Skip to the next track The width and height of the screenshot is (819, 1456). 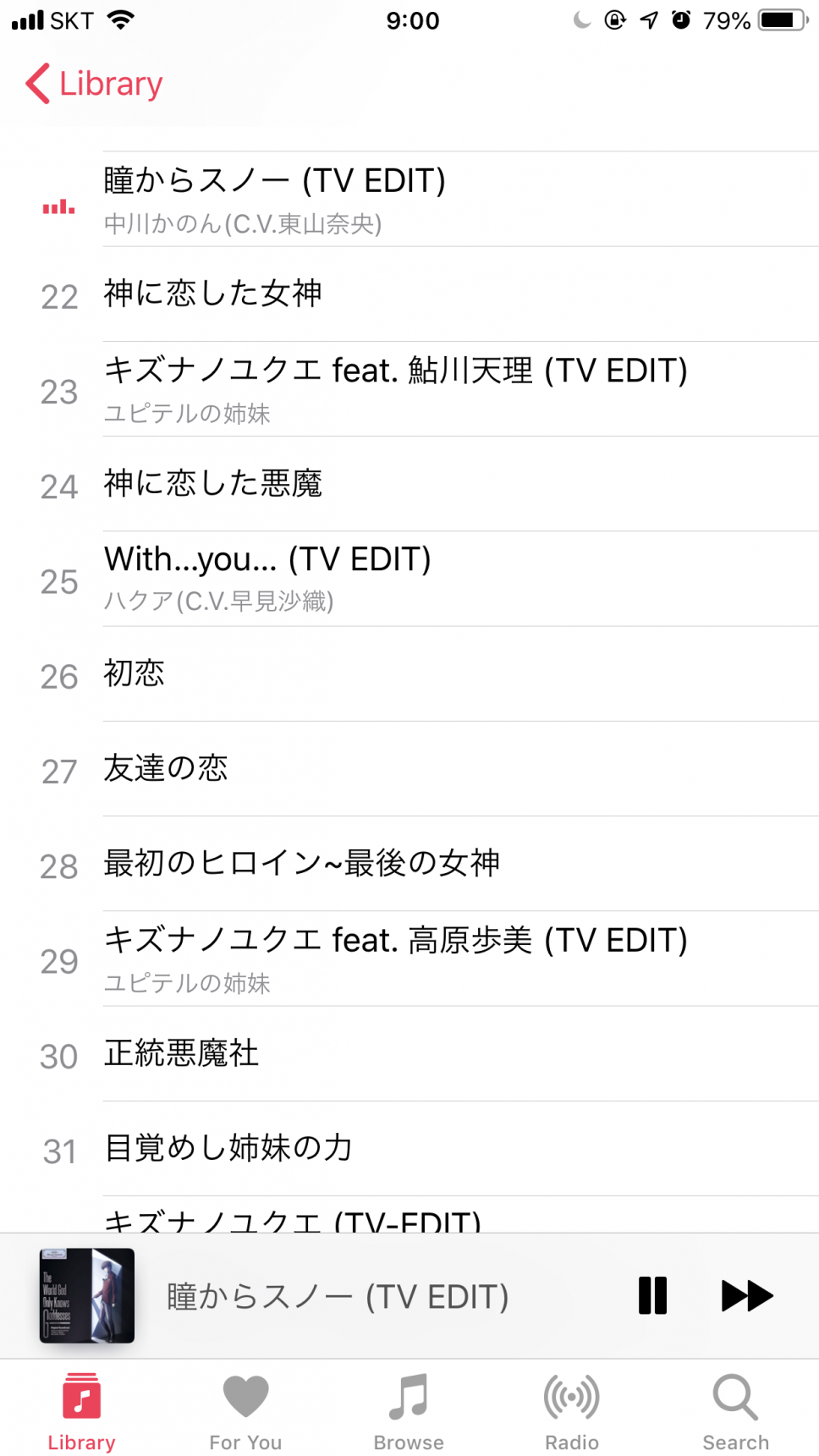point(746,1295)
